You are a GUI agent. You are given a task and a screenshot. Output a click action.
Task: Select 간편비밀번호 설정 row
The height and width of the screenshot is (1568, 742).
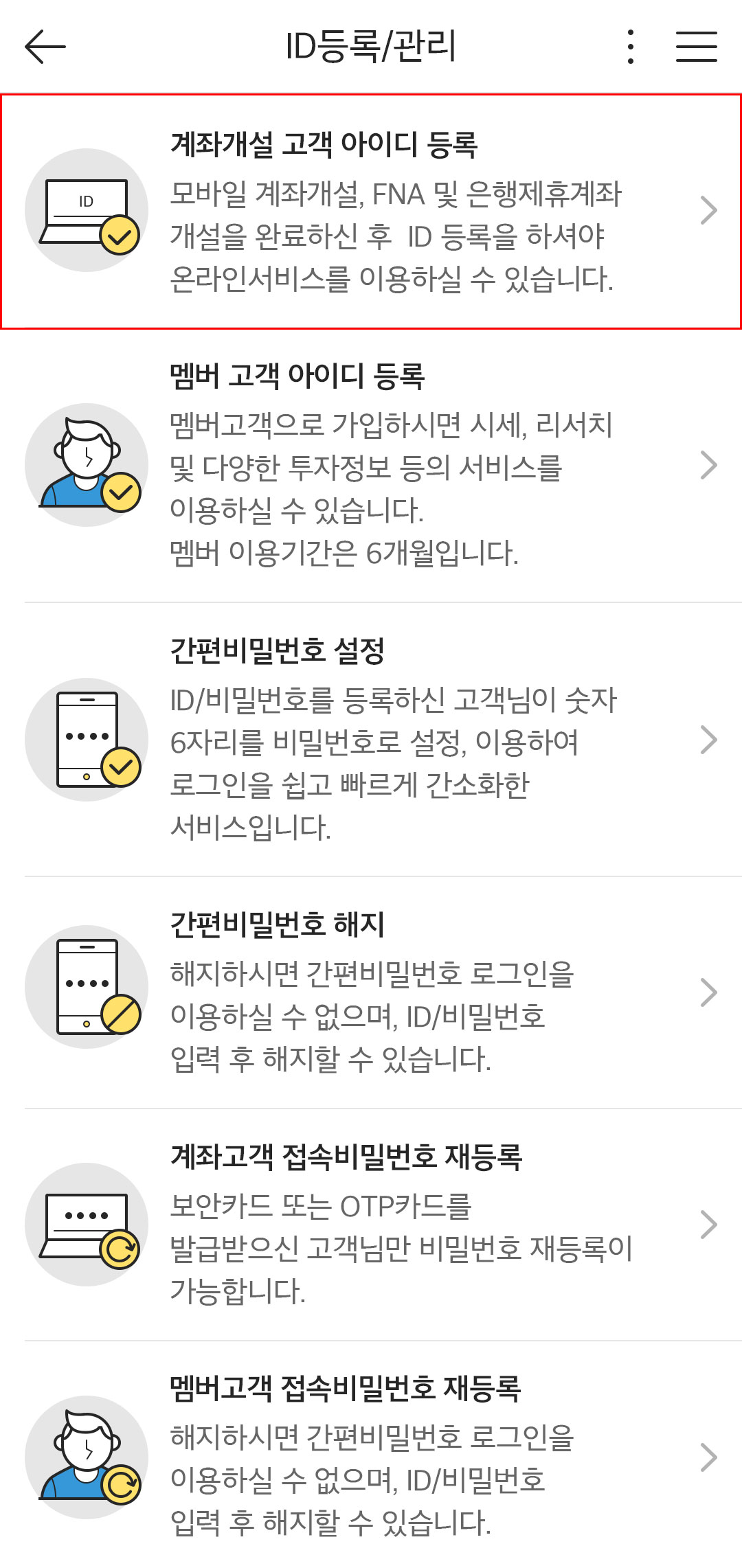pyautogui.click(x=371, y=740)
